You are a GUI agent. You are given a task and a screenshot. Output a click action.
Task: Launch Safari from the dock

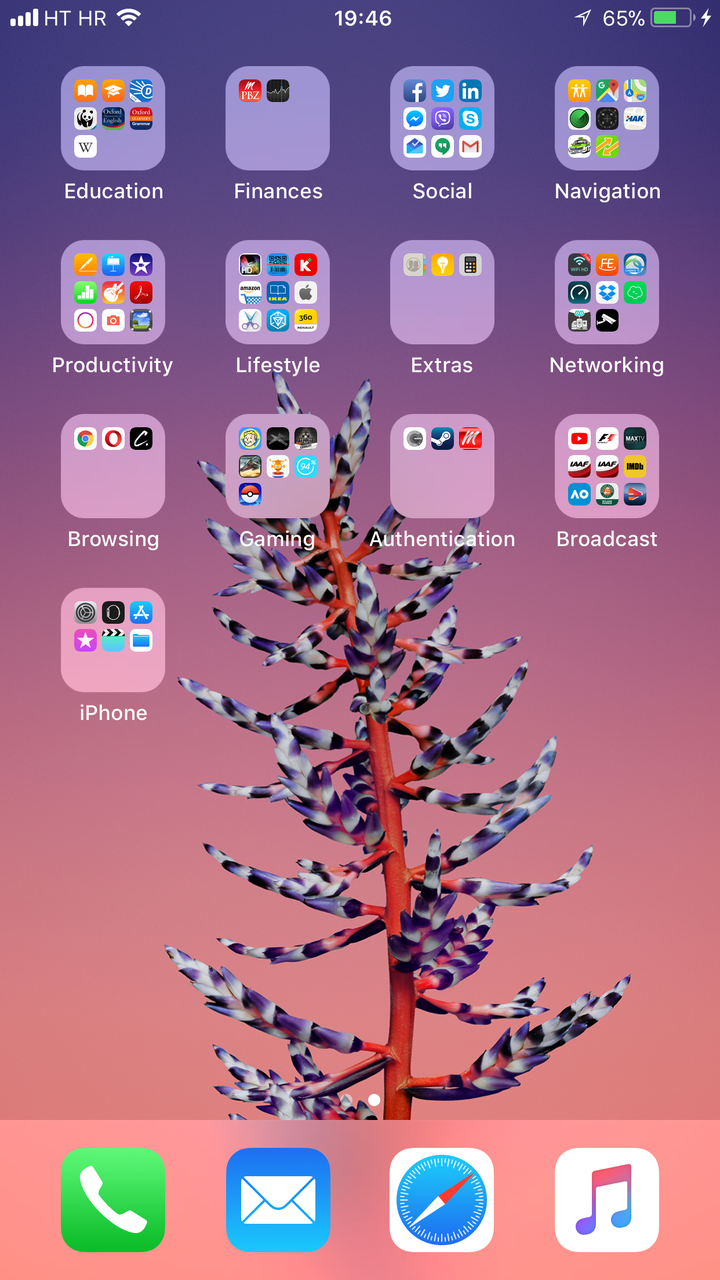[x=442, y=1199]
